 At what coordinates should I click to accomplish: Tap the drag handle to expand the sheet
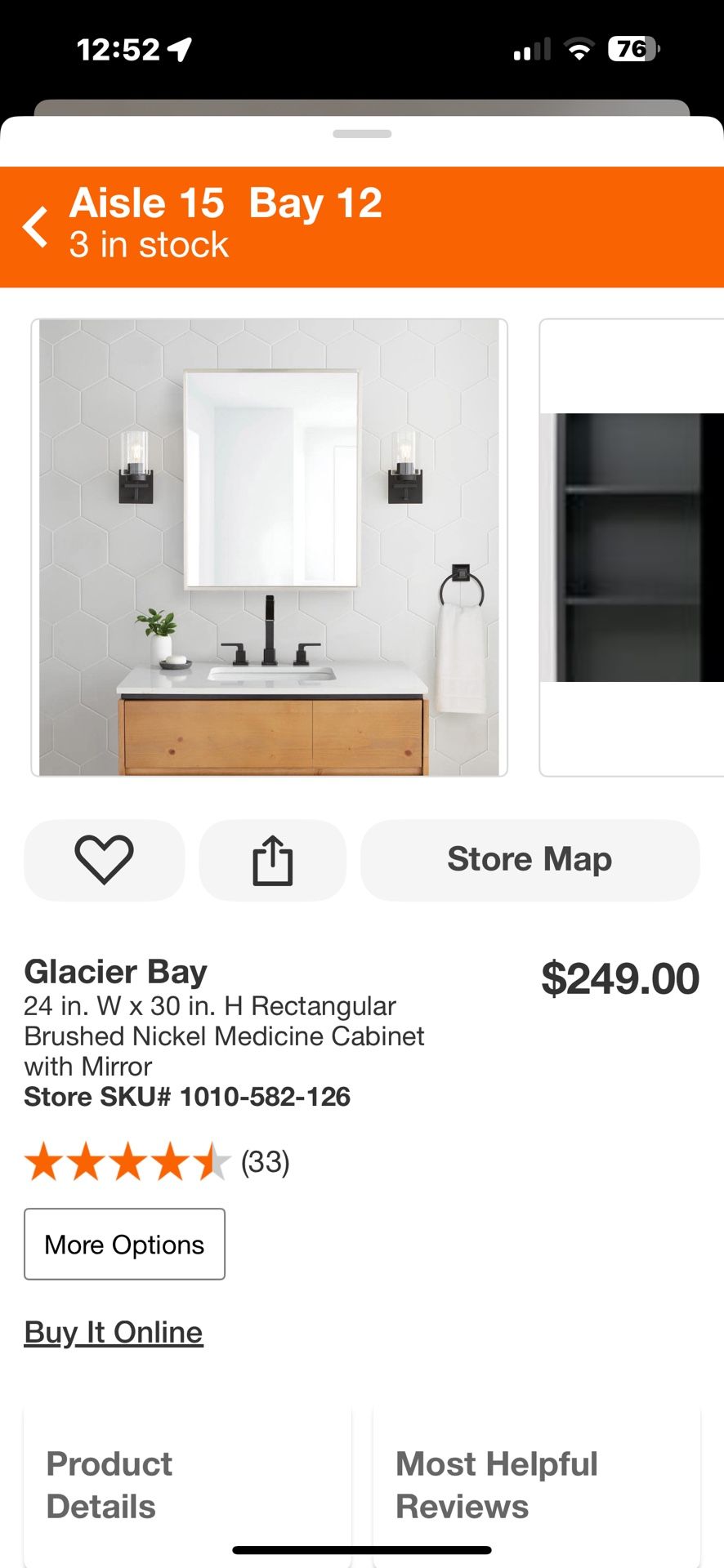coord(362,135)
